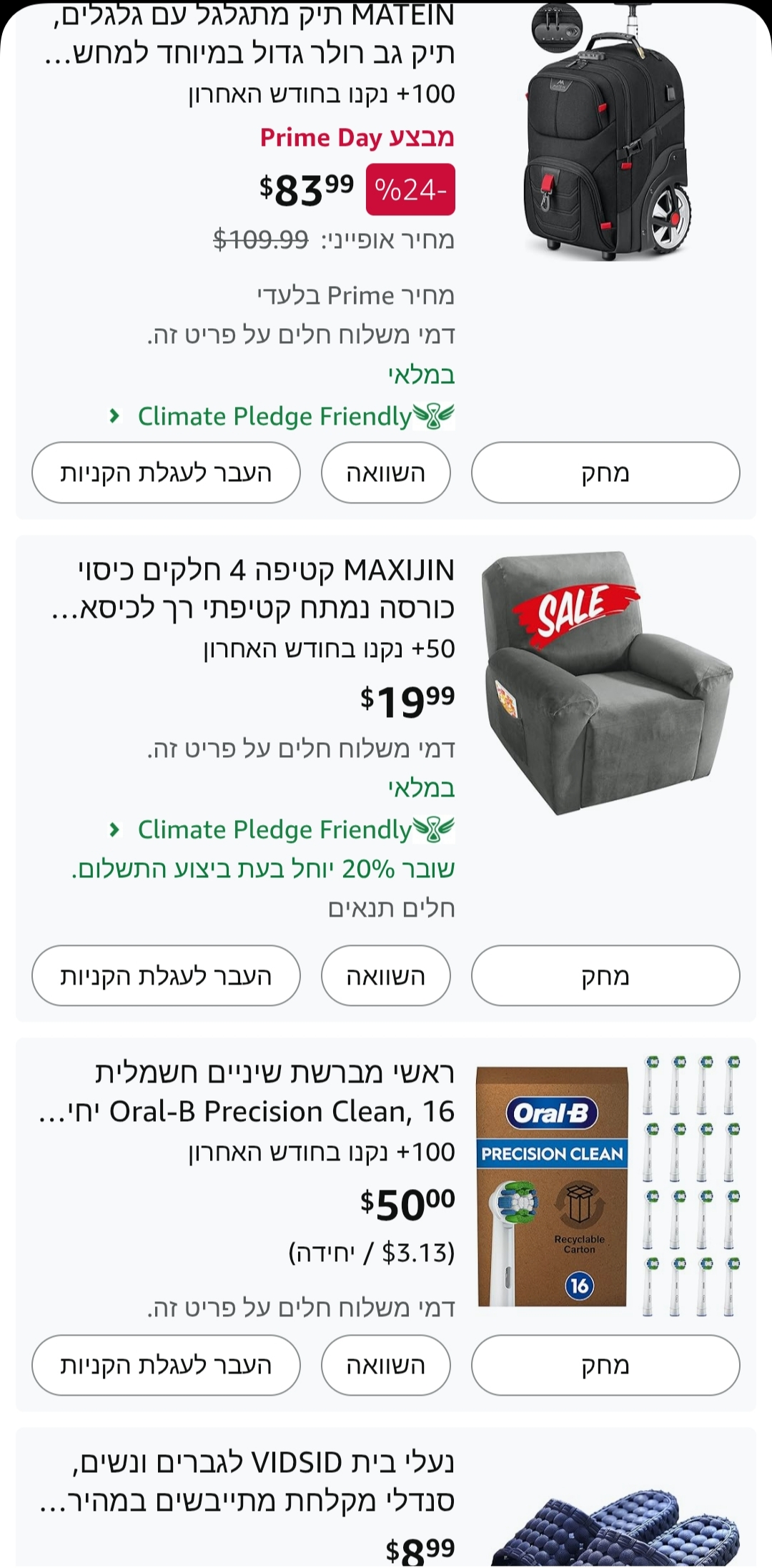Compare the Oral-B Precision Clean heads
The image size is (772, 1568).
point(385,1365)
